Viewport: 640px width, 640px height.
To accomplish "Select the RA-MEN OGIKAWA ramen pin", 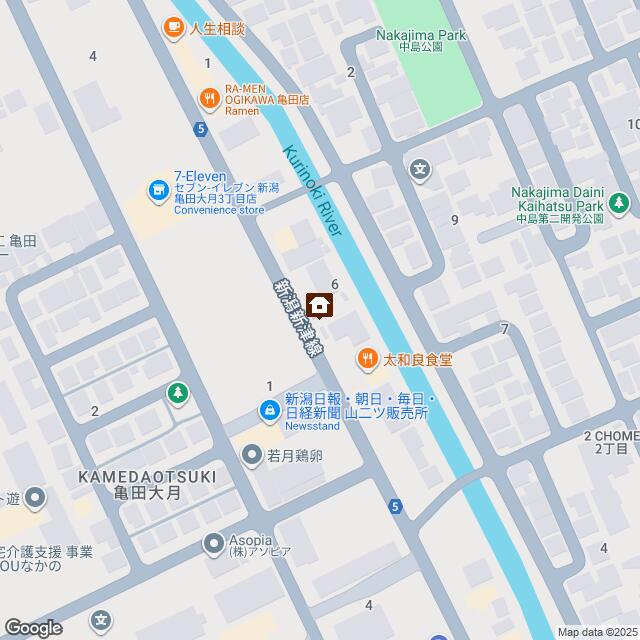I will point(209,97).
